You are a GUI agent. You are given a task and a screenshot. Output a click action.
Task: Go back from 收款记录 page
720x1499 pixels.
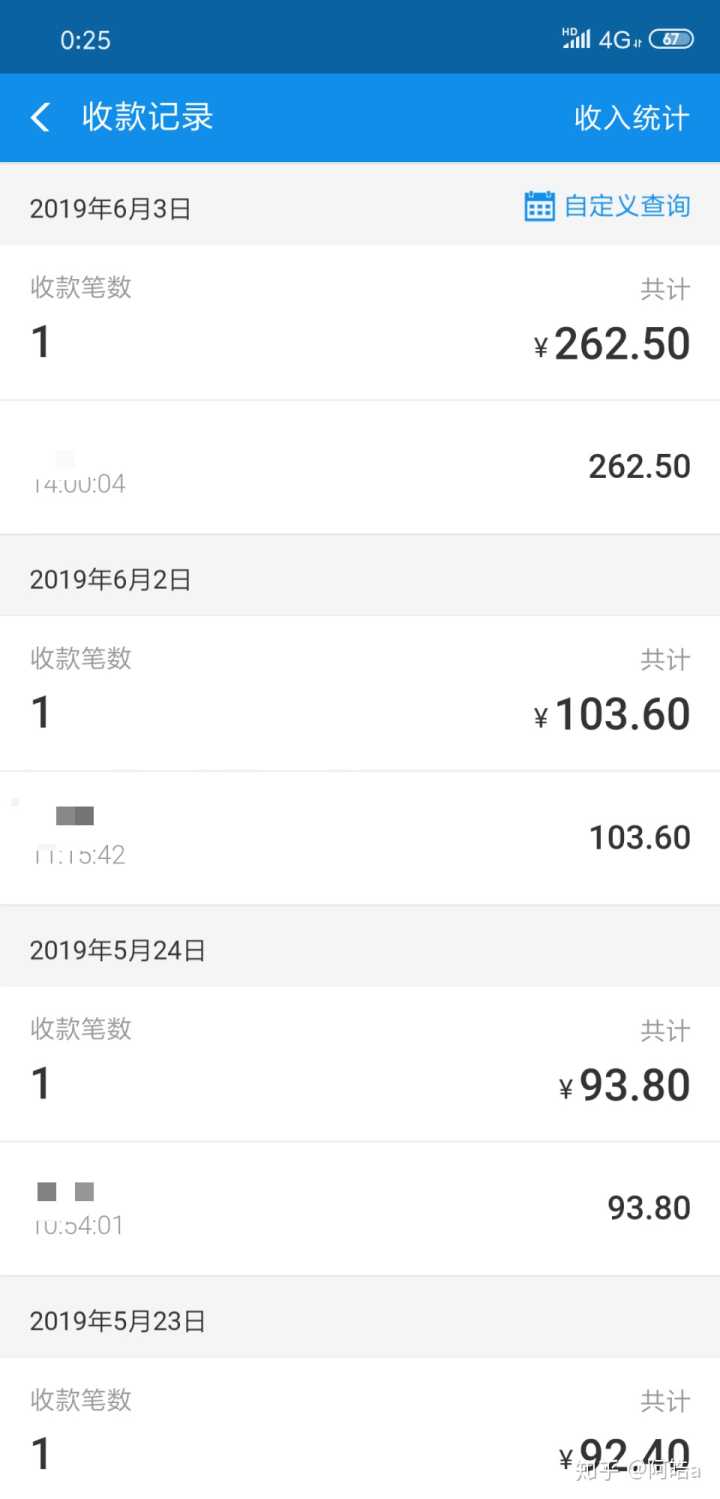coord(40,118)
